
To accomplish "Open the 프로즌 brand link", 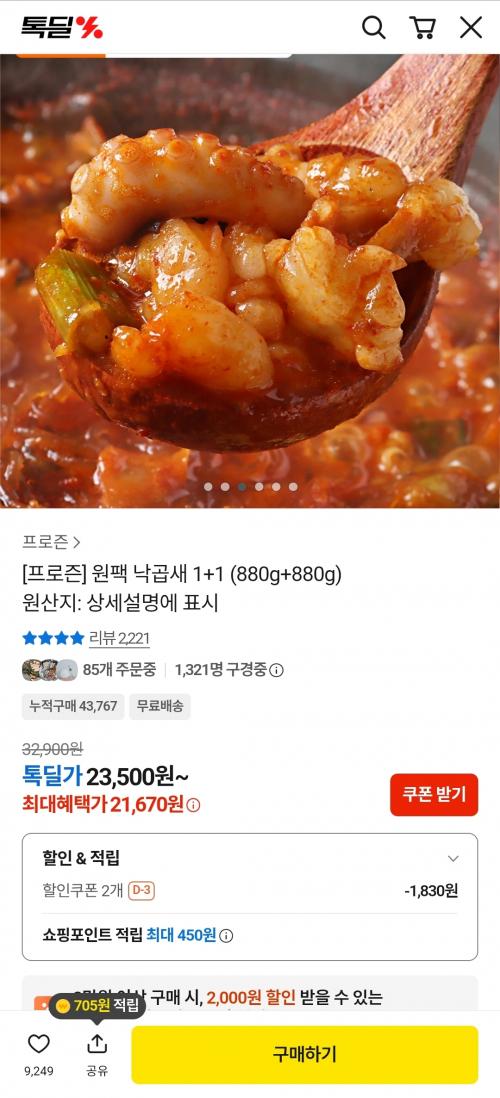I will click(x=51, y=542).
